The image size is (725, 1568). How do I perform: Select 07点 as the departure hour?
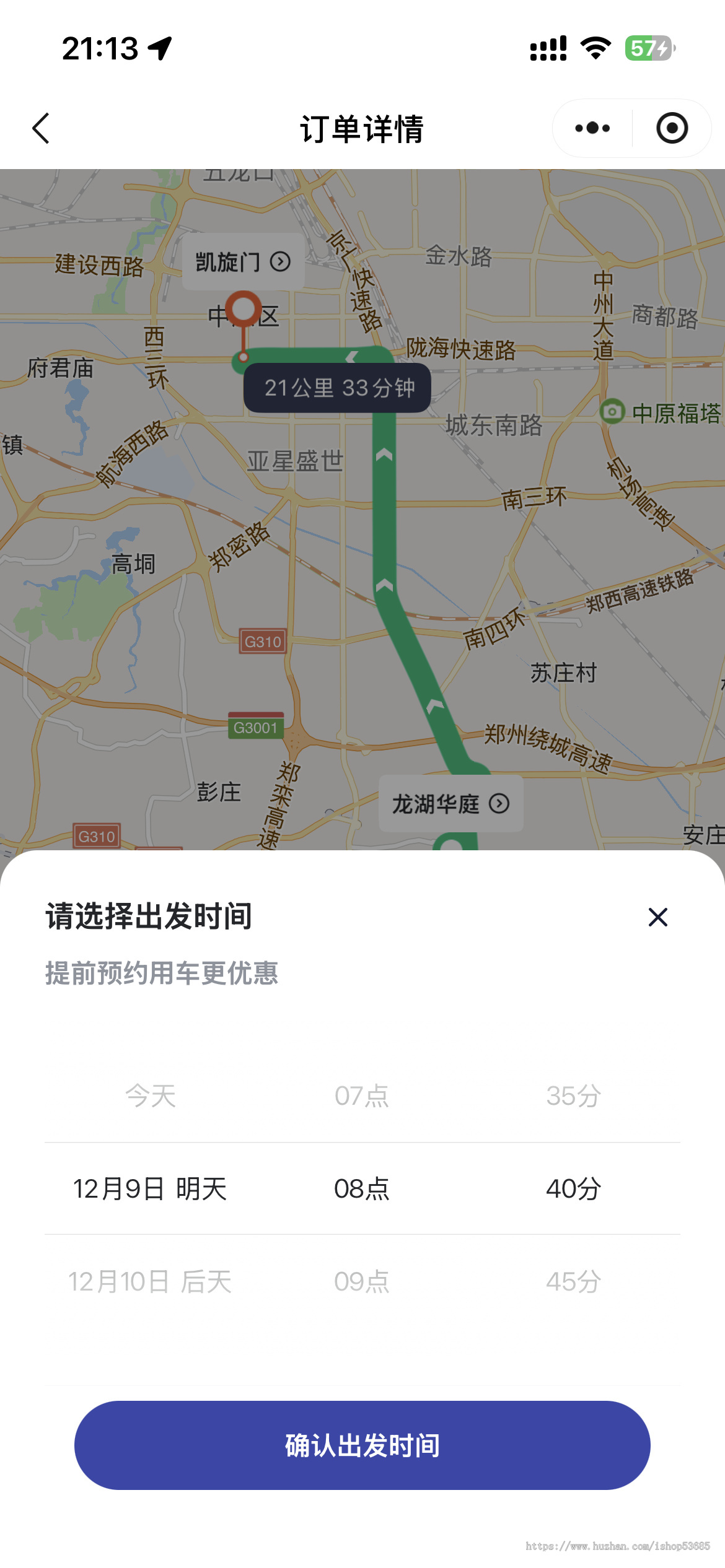361,1095
